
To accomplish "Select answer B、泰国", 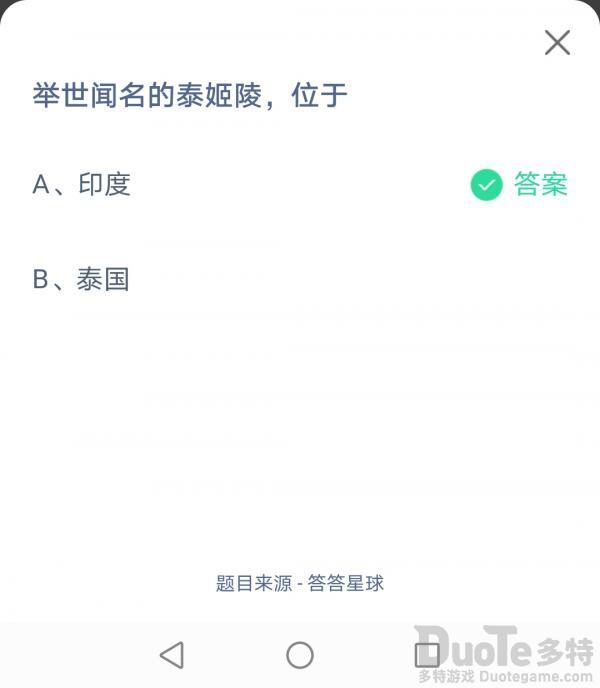I will (82, 279).
